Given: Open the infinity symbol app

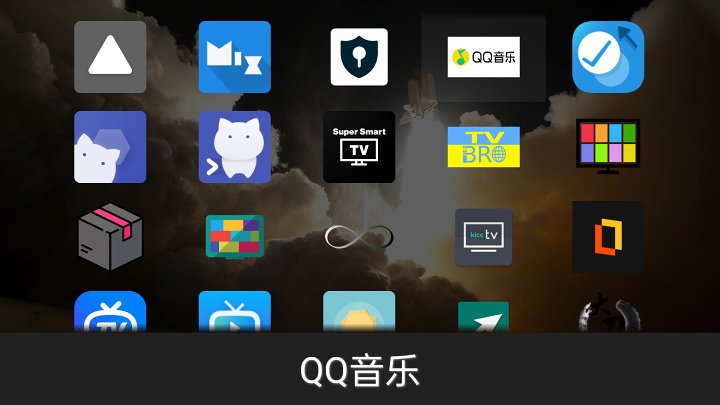Looking at the screenshot, I should pos(359,237).
